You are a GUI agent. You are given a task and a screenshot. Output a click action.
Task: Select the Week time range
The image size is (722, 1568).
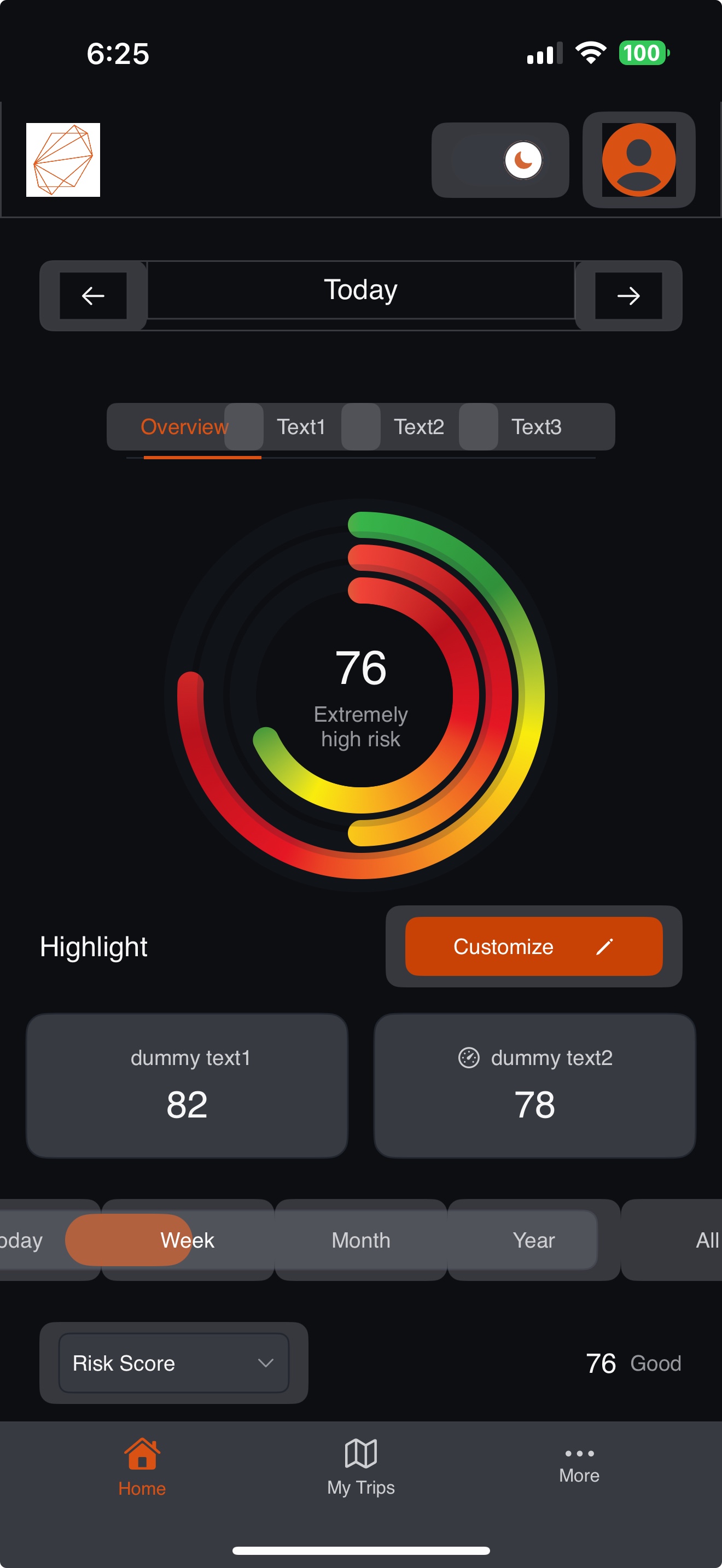coord(187,1240)
